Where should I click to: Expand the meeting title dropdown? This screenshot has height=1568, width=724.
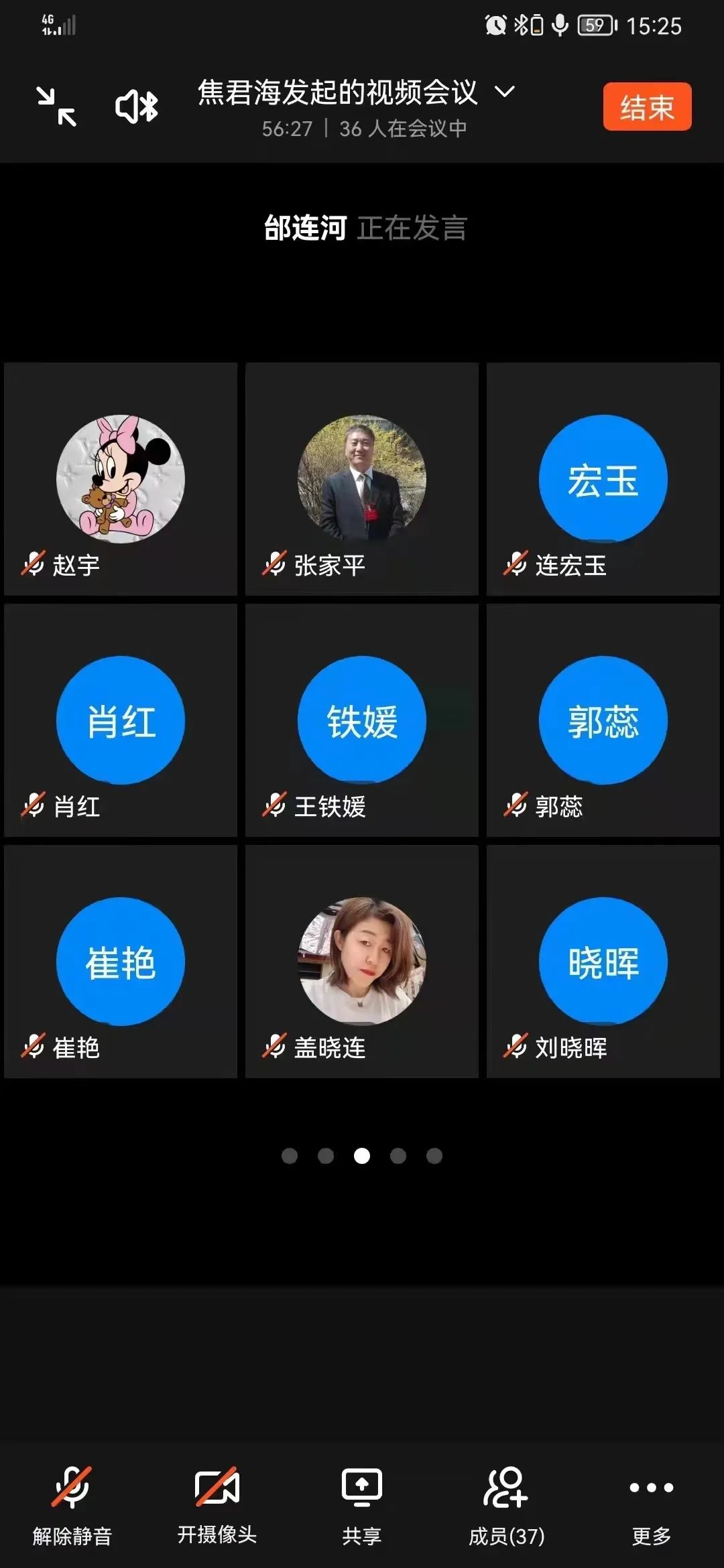point(505,92)
